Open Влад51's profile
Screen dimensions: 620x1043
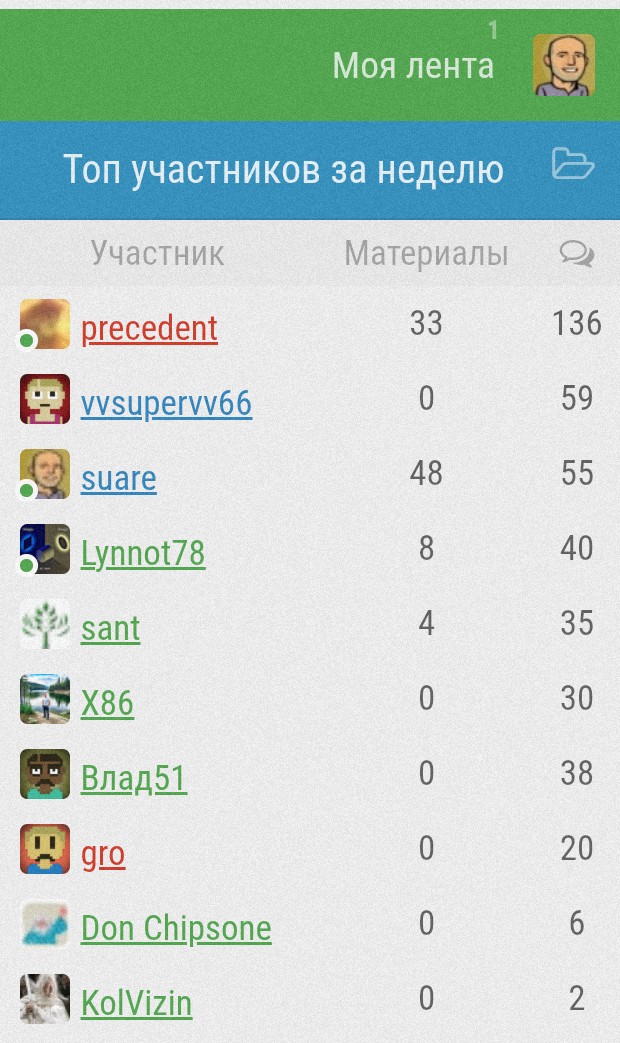pyautogui.click(x=133, y=778)
